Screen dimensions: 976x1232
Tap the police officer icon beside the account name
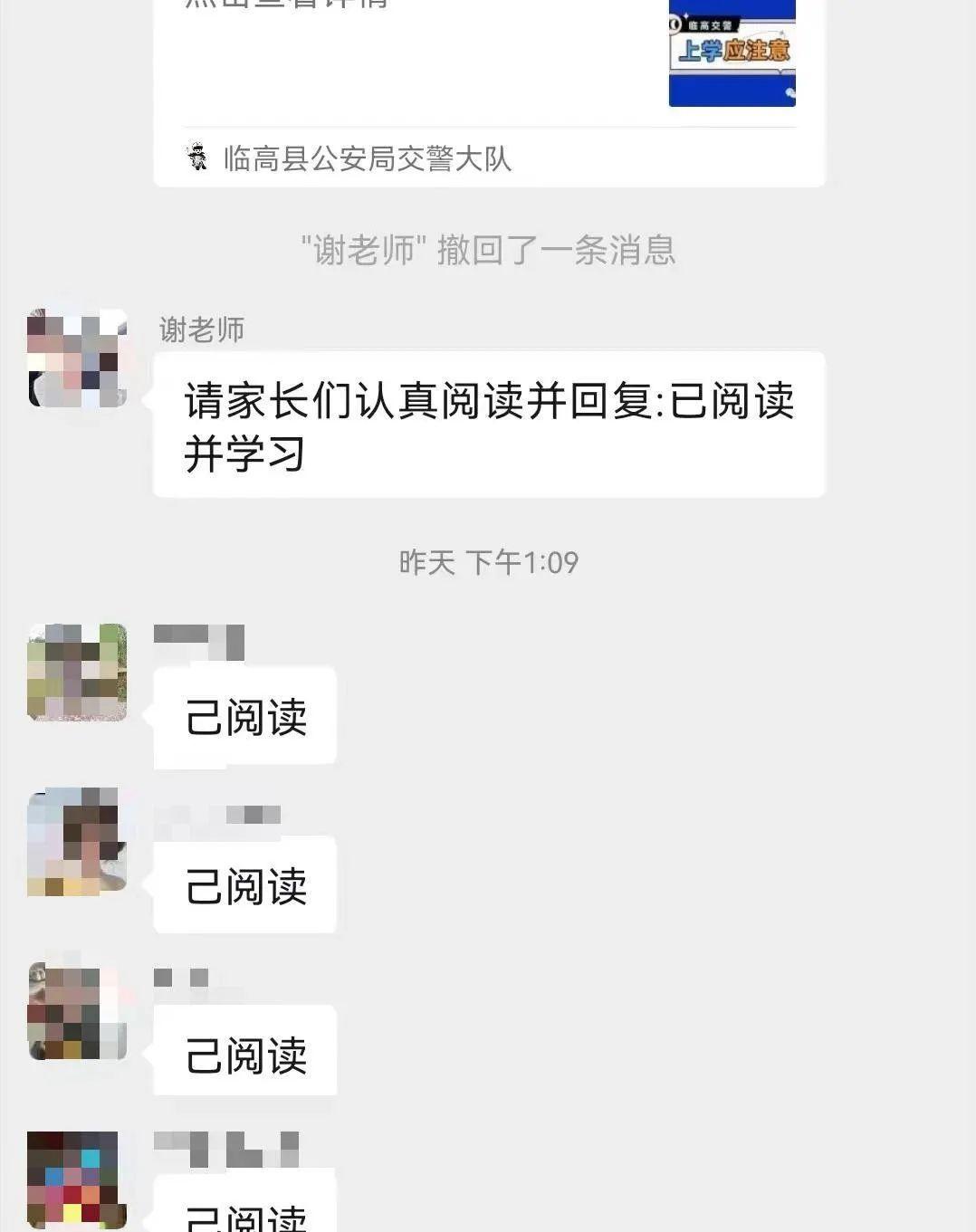pos(196,157)
